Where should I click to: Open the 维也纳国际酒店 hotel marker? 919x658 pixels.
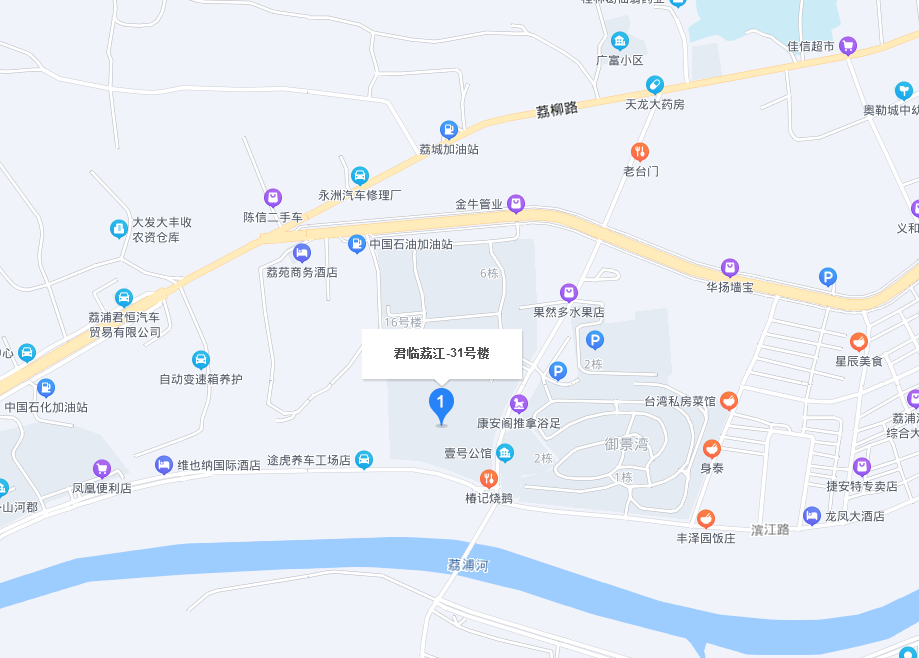pos(164,464)
